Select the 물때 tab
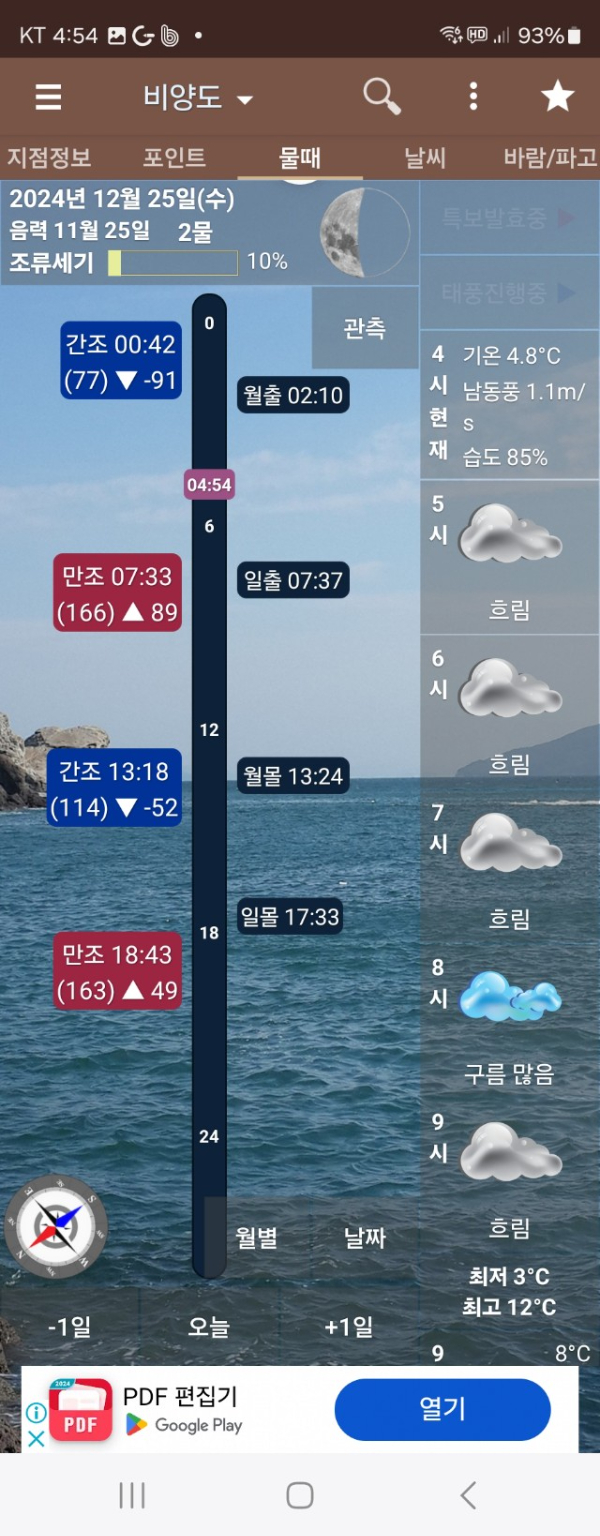The image size is (600, 1536). [x=300, y=157]
